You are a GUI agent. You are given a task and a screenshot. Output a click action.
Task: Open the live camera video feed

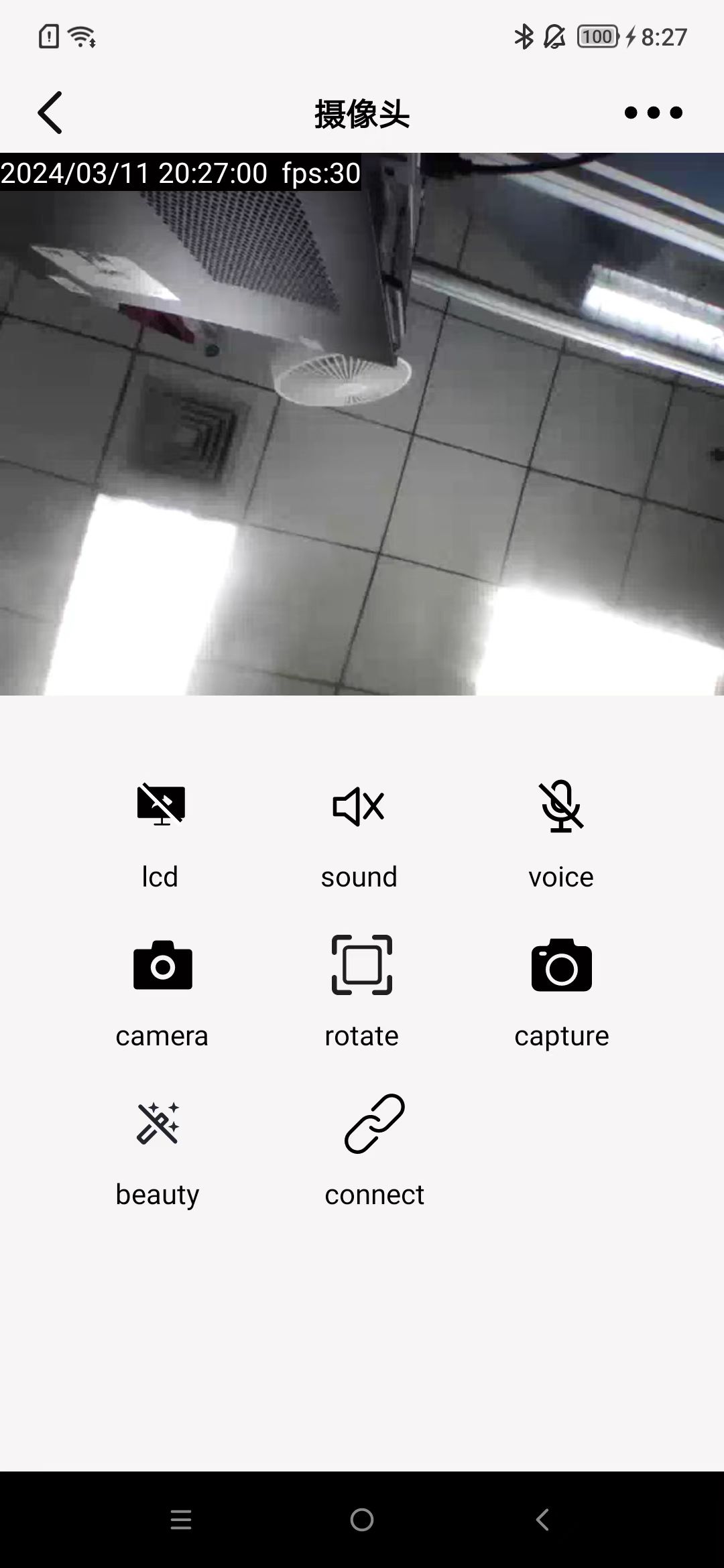[x=362, y=423]
